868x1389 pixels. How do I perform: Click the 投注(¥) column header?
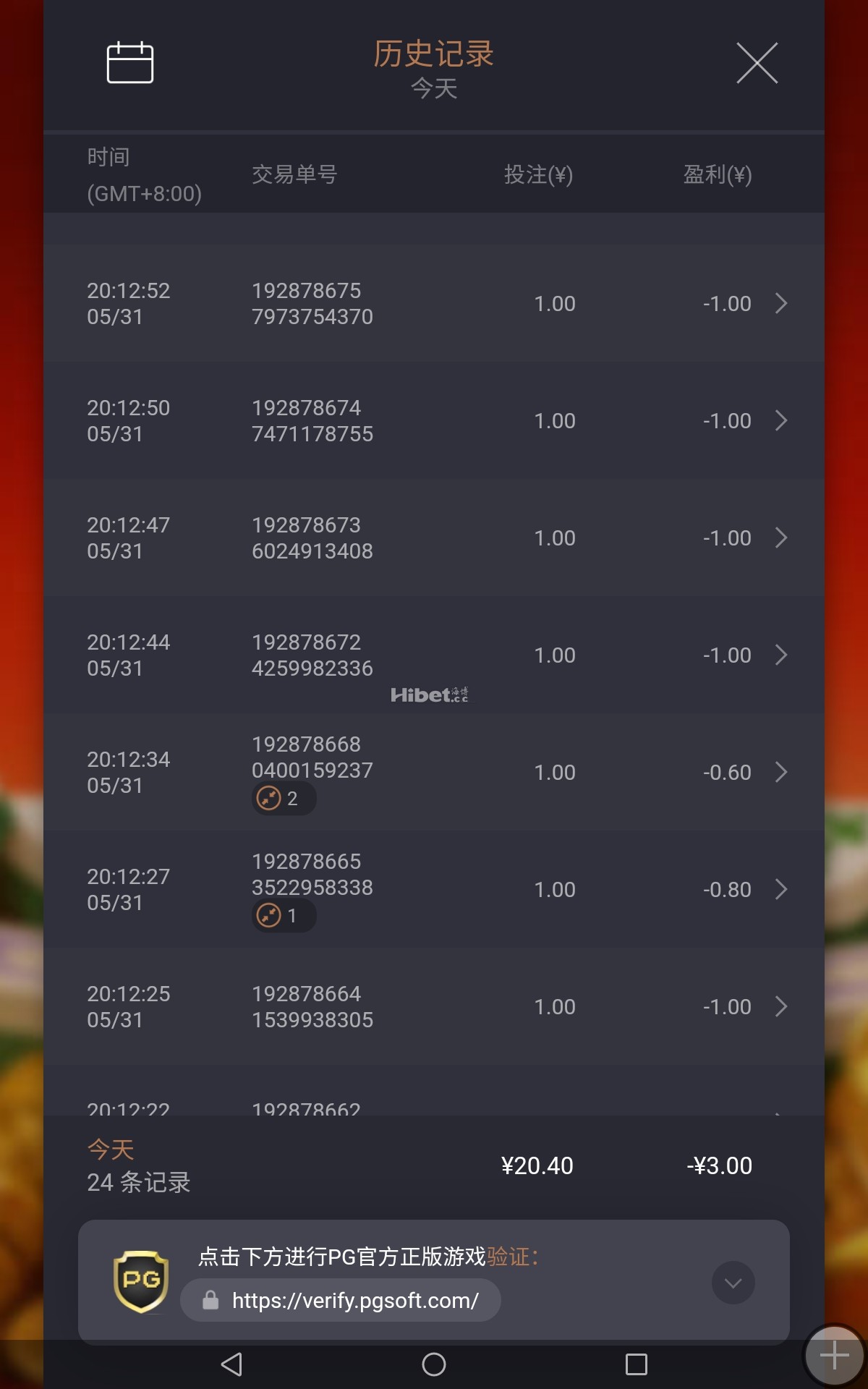point(538,174)
